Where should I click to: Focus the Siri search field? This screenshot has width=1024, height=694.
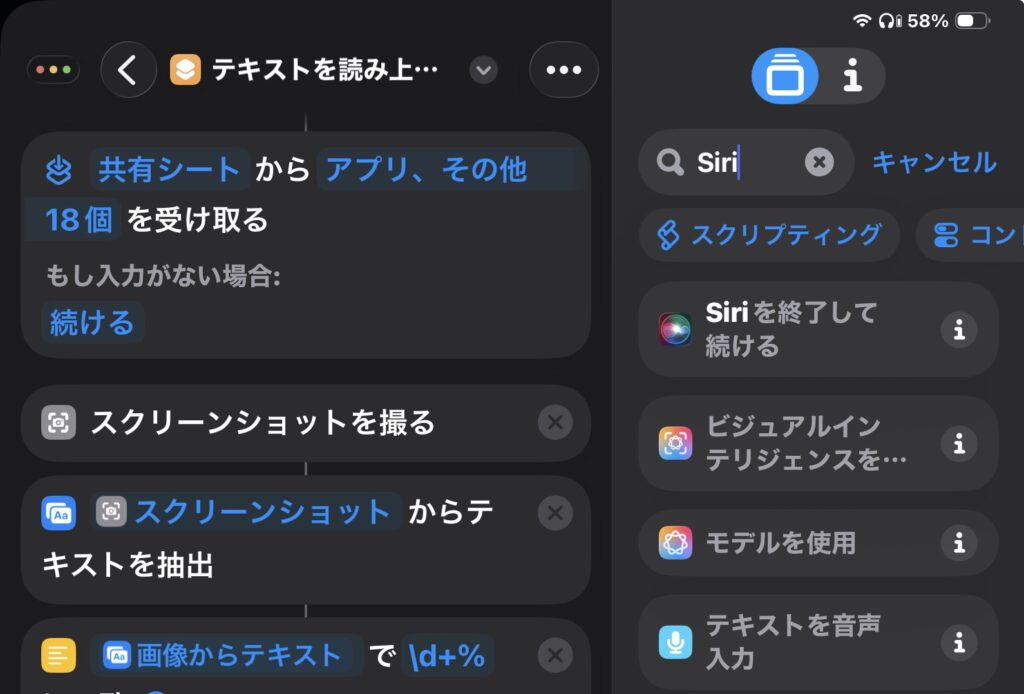pos(740,162)
